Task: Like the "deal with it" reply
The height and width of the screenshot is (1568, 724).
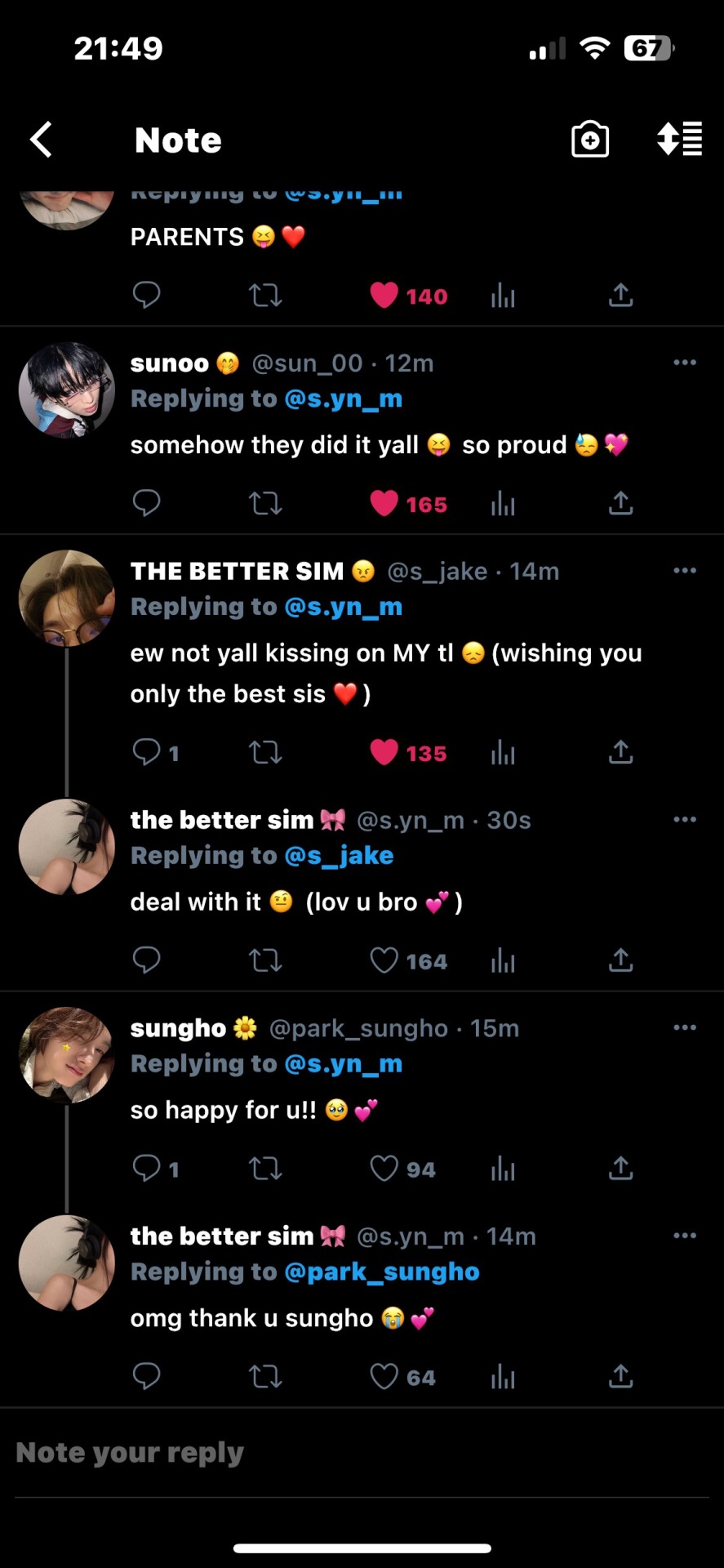Action: point(384,960)
